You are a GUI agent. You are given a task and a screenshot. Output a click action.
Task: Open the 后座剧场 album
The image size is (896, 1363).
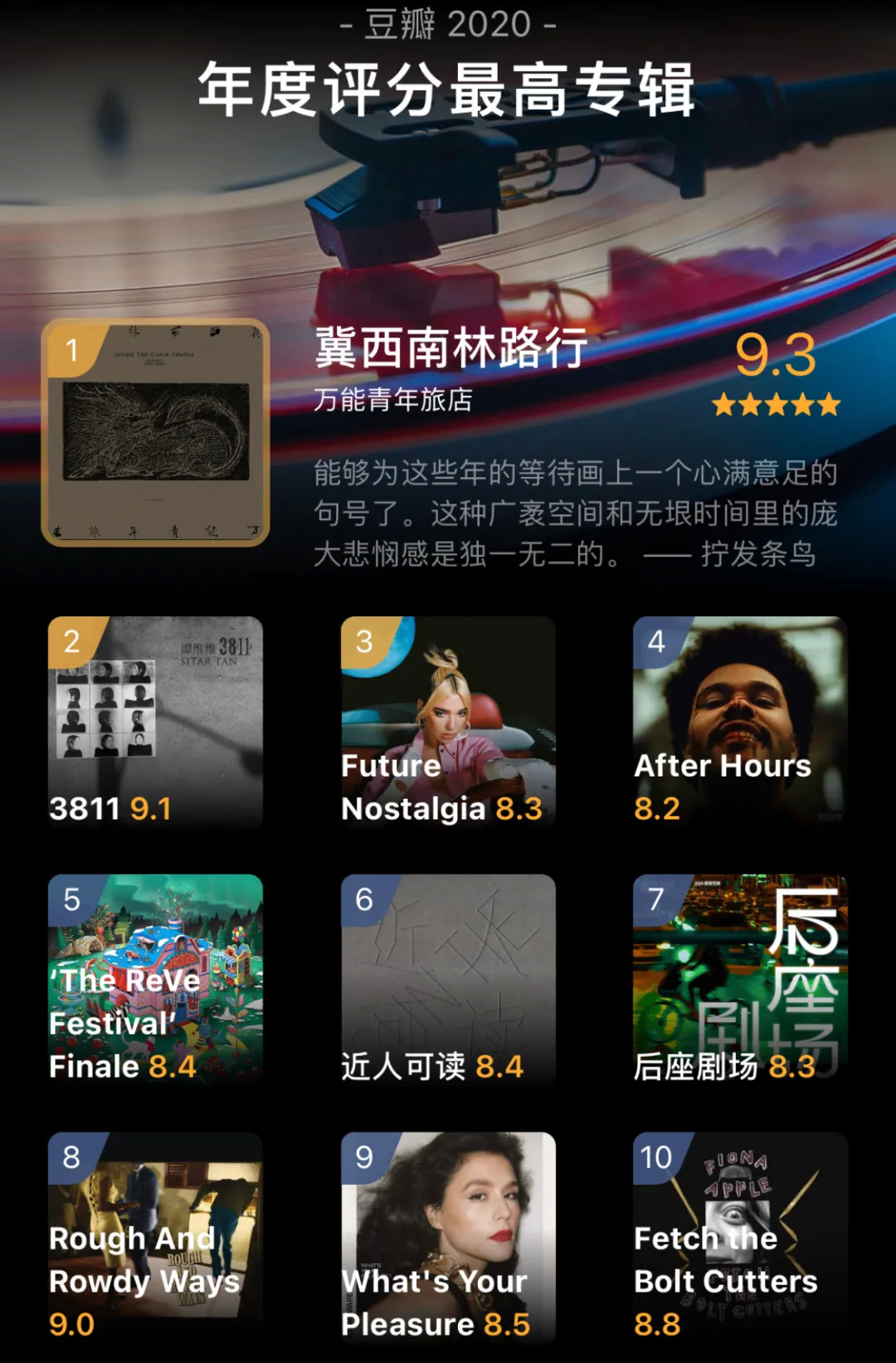tap(740, 981)
